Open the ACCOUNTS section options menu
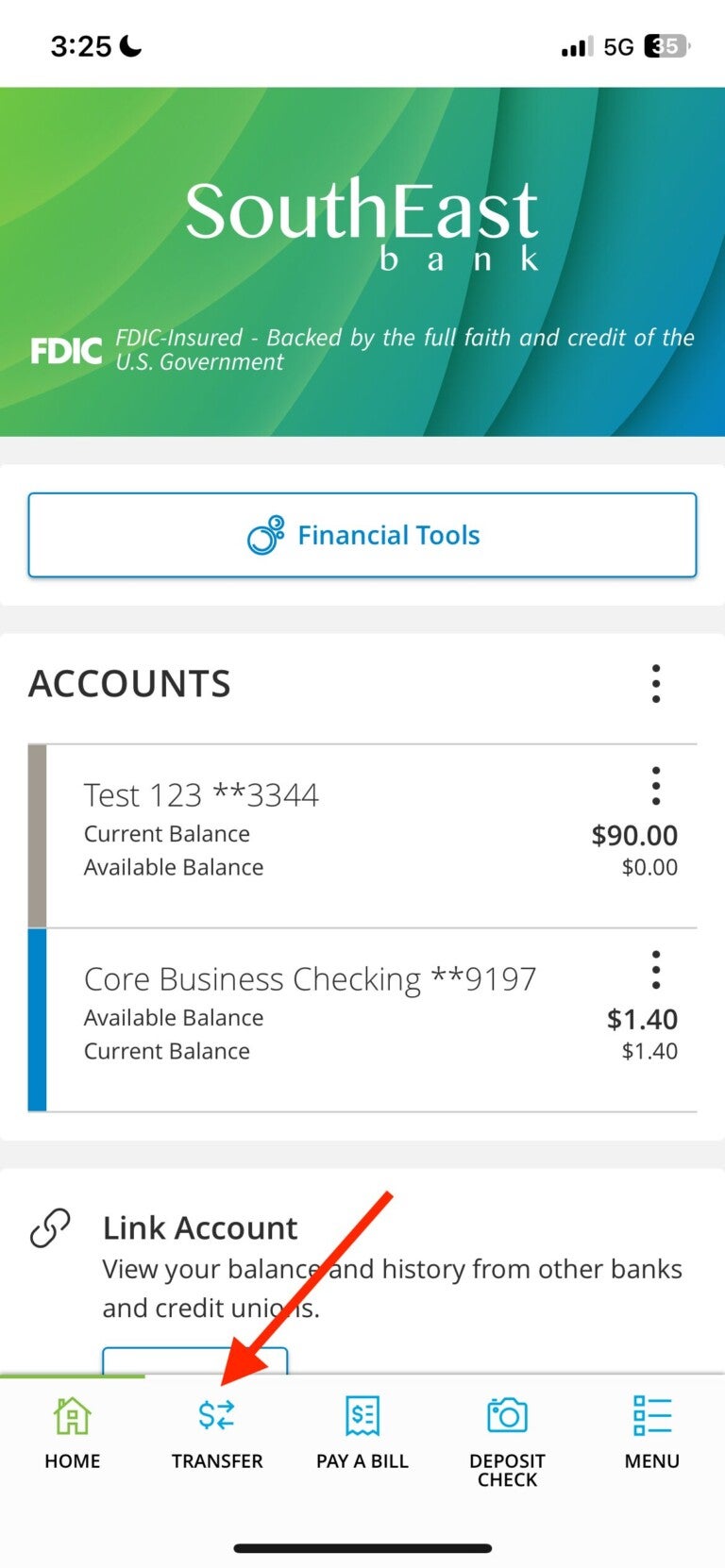 (x=655, y=683)
